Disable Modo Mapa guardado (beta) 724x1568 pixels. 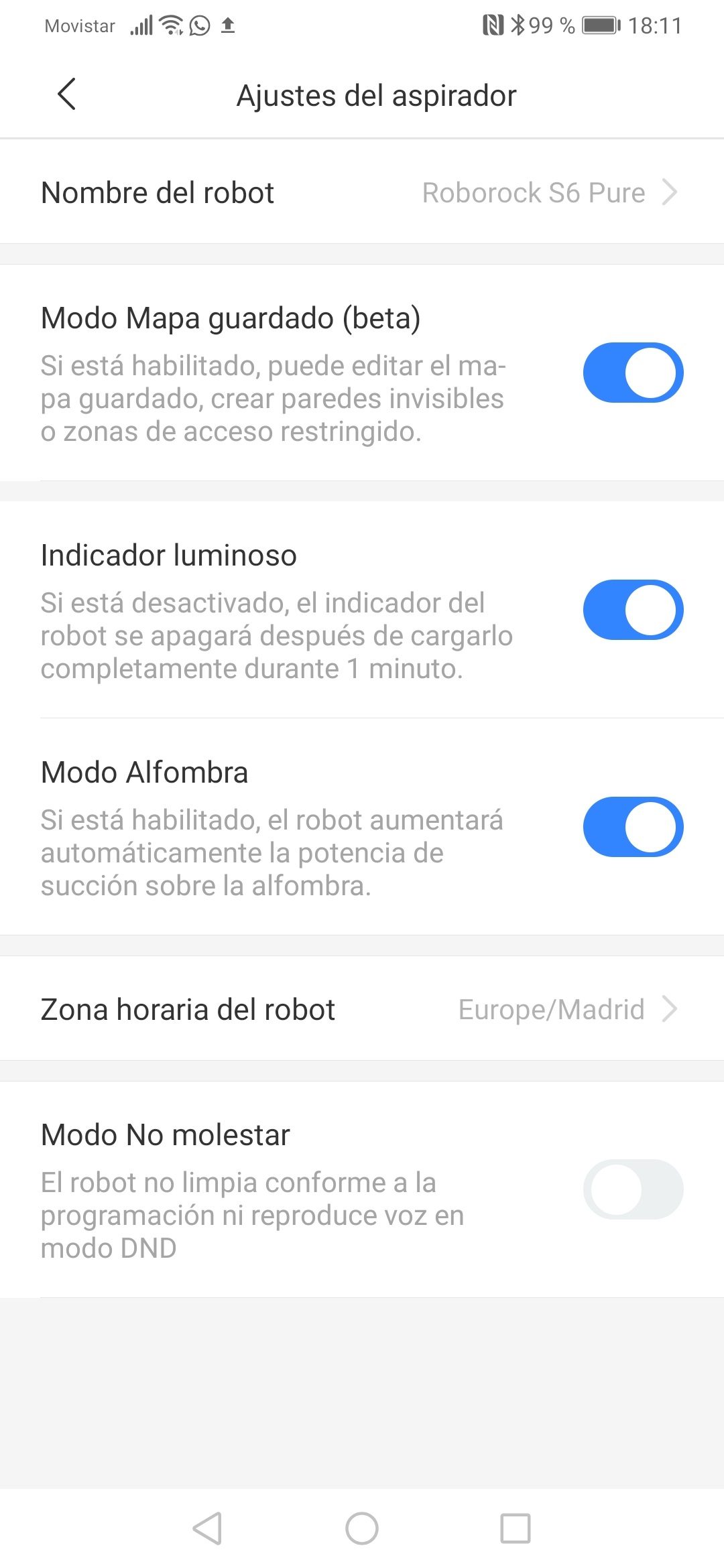632,373
